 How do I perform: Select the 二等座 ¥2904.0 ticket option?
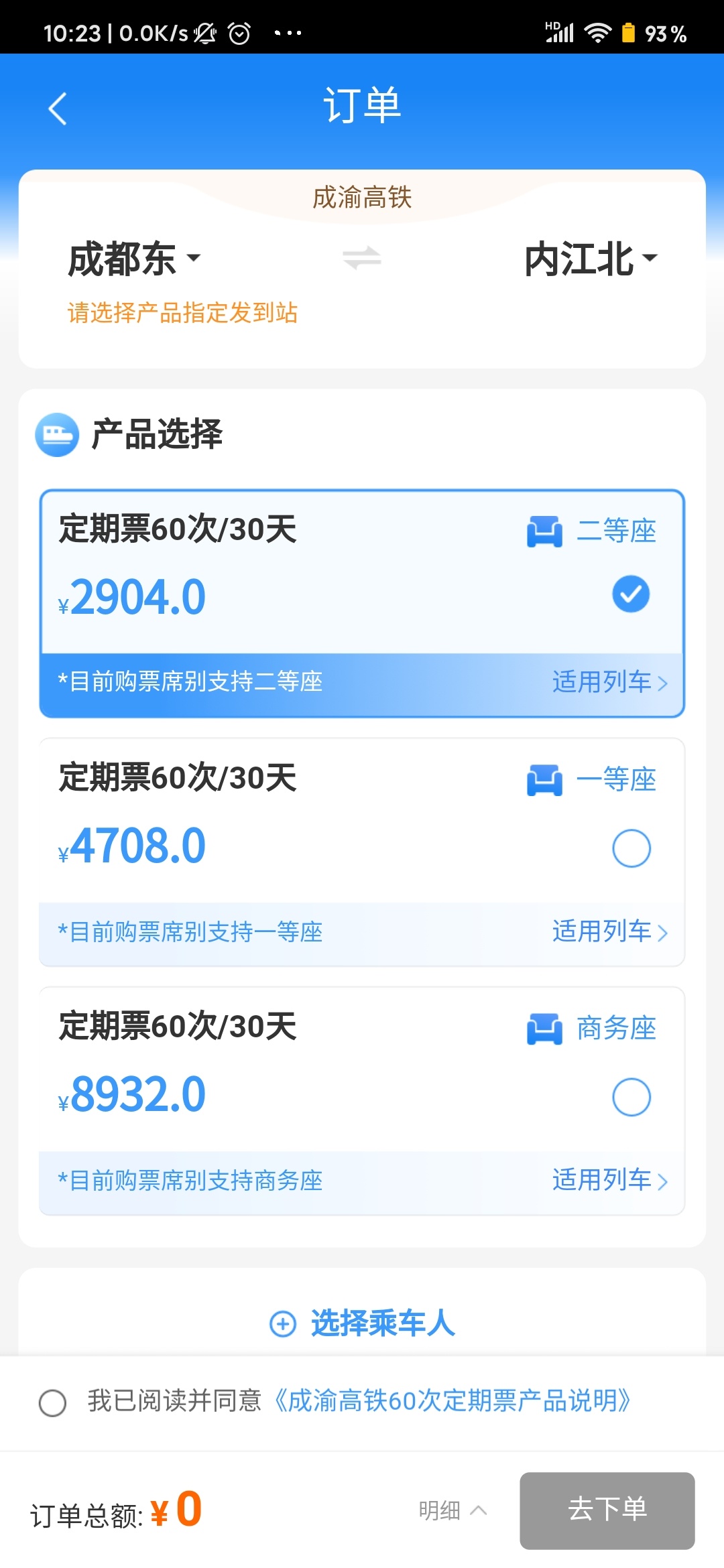click(631, 594)
